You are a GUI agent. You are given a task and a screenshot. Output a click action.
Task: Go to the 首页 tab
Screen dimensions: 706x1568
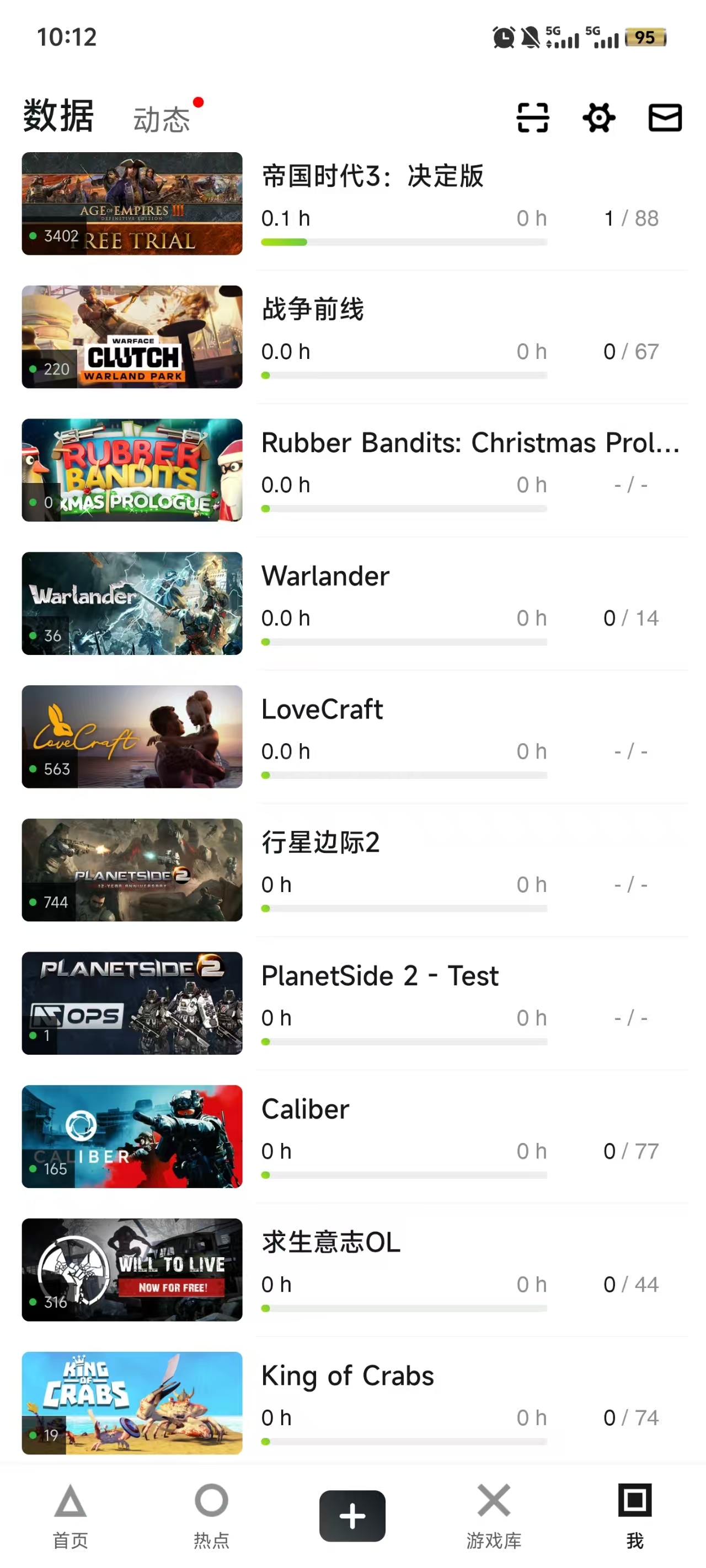pos(70,1516)
